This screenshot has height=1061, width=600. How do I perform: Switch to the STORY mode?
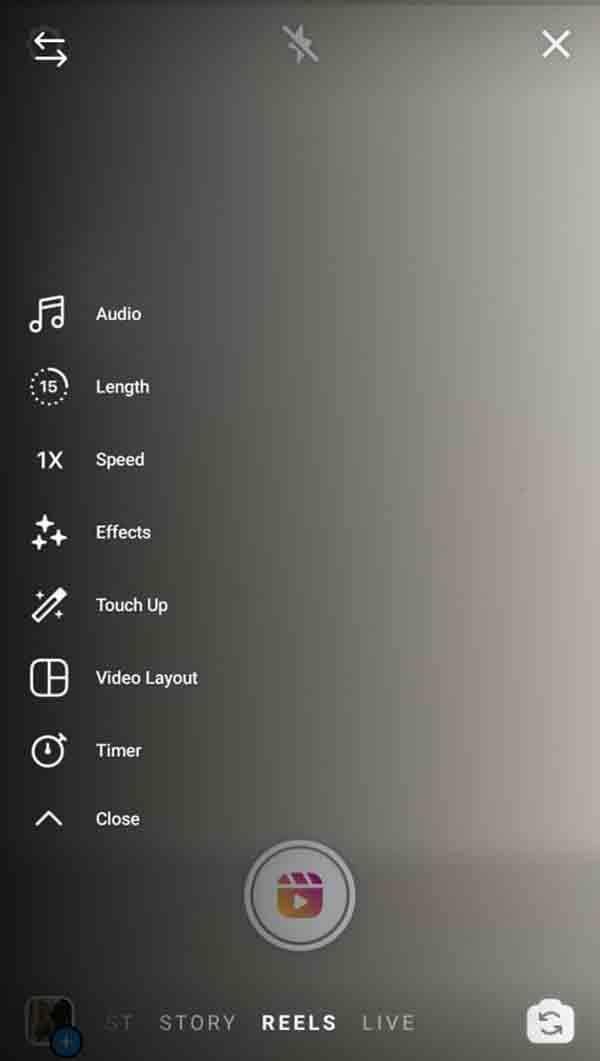tap(198, 1023)
